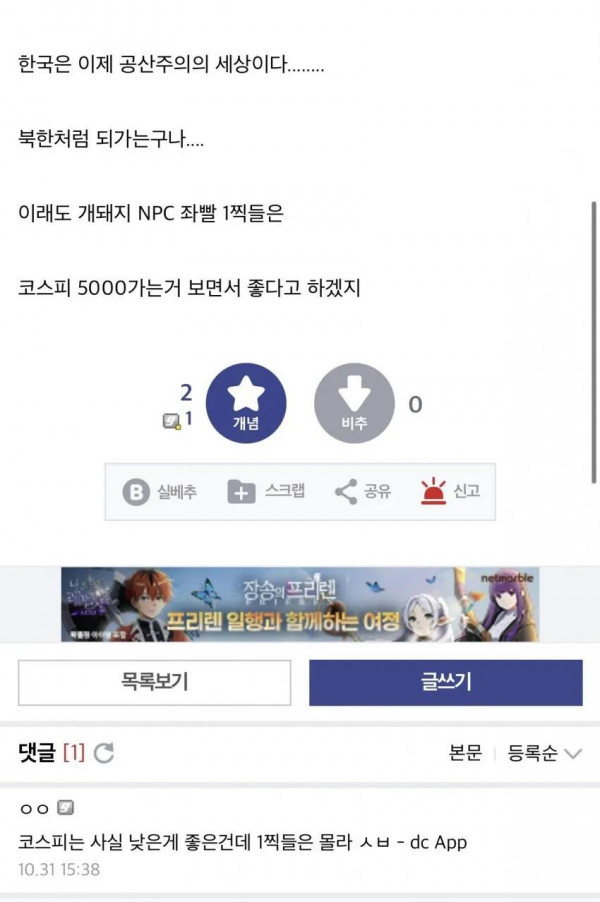Share this post via 공유
The image size is (600, 902).
pyautogui.click(x=363, y=491)
